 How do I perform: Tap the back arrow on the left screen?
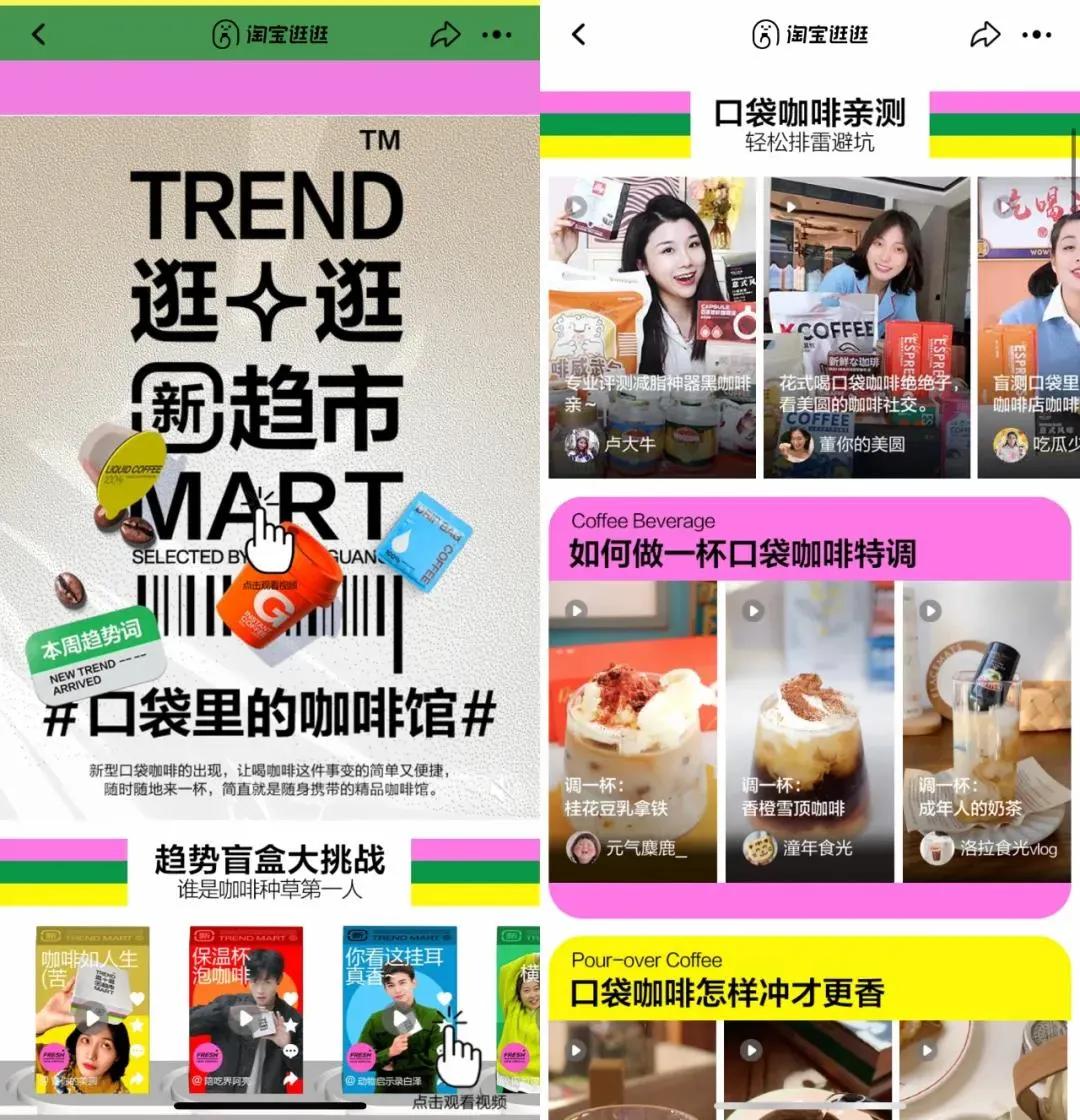(40, 33)
